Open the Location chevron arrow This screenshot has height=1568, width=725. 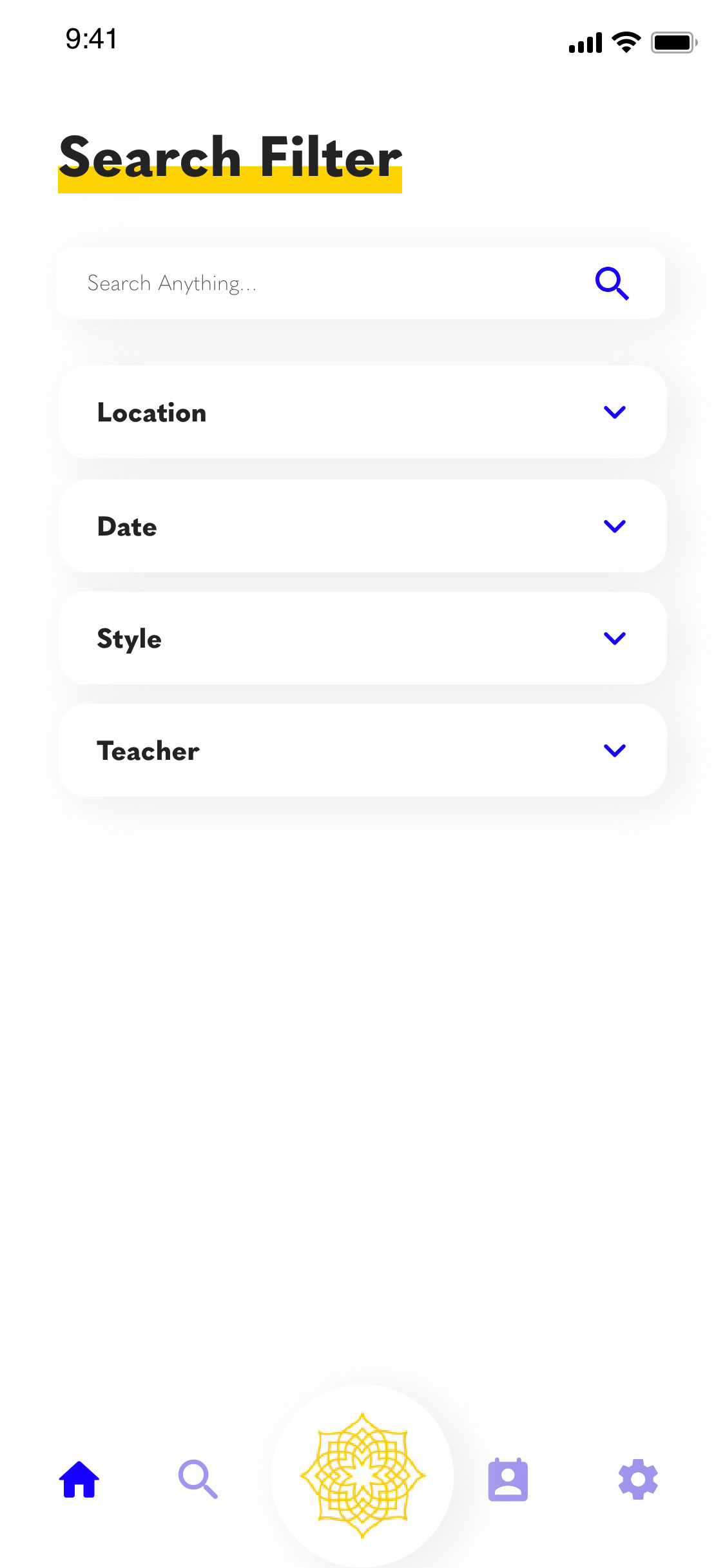pyautogui.click(x=615, y=412)
